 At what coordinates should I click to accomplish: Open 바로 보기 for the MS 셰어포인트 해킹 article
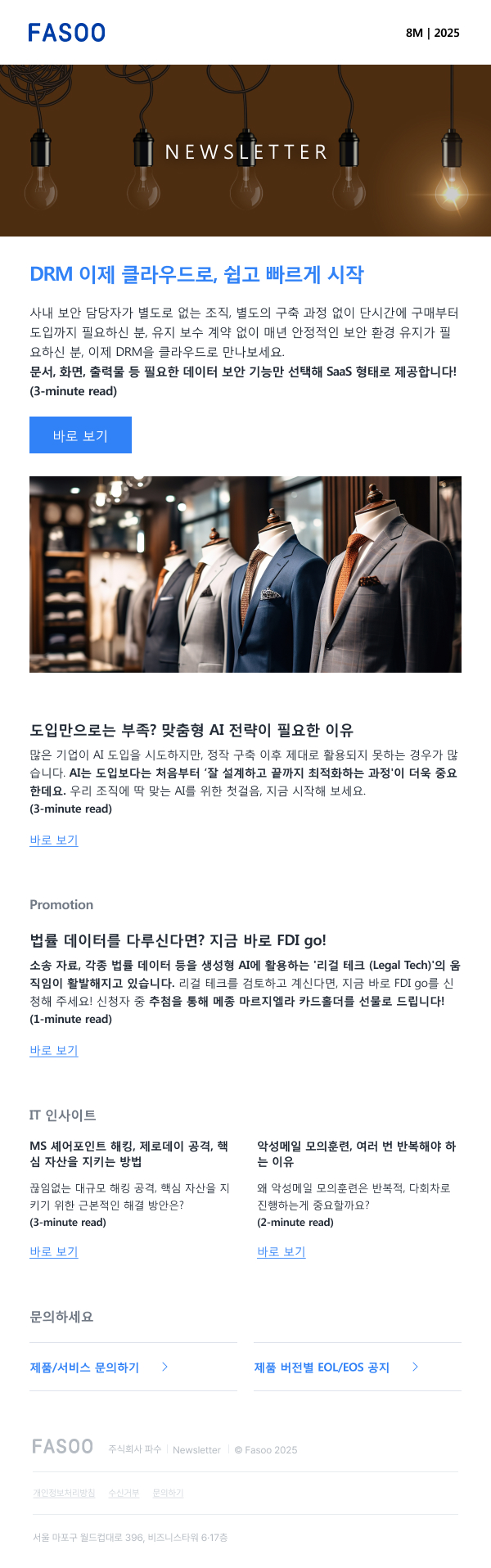[x=54, y=1251]
